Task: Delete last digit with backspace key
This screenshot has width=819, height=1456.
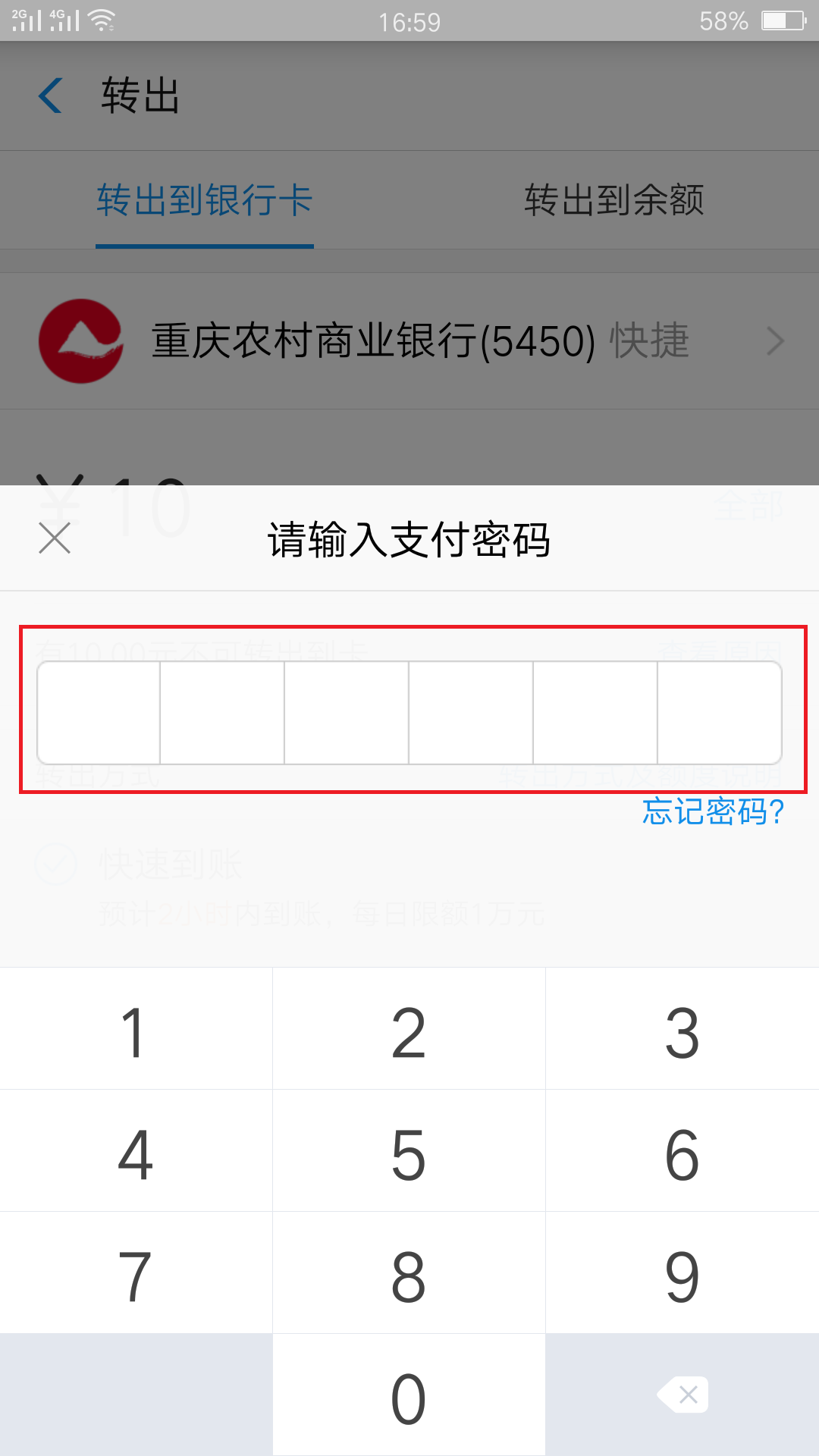Action: click(x=682, y=1395)
